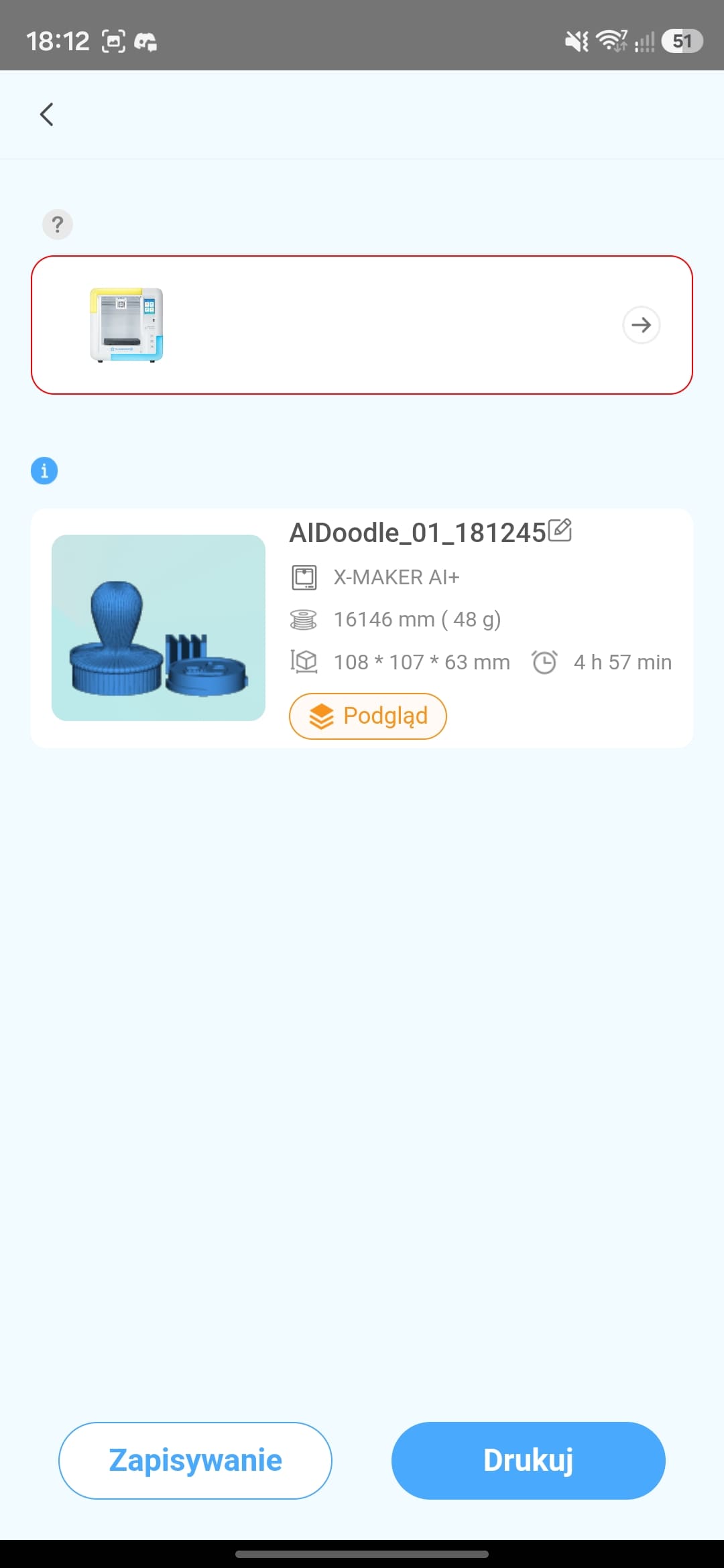The width and height of the screenshot is (724, 1568).
Task: Open the question mark help icon
Action: pos(58,224)
